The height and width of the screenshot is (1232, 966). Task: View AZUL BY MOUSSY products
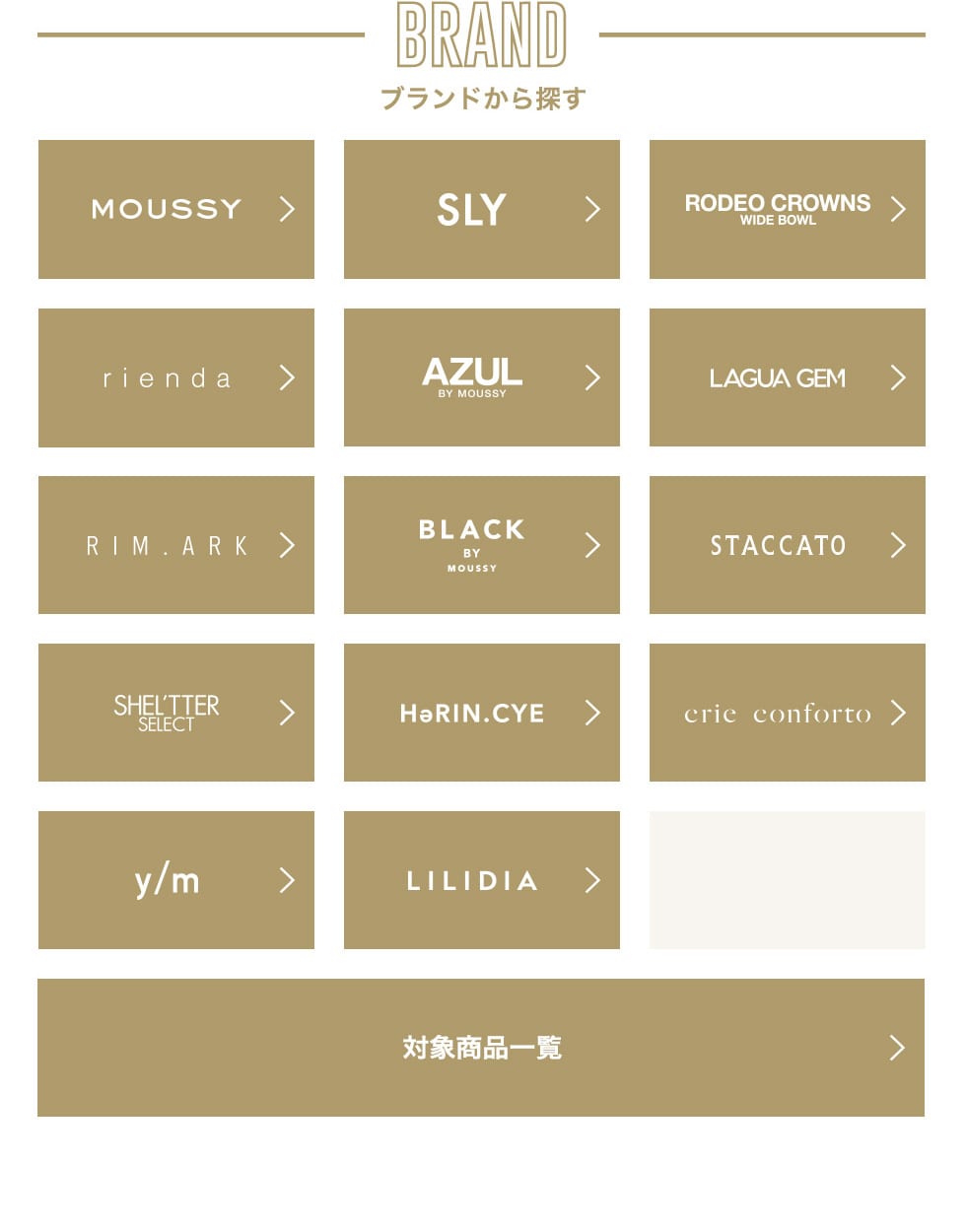coord(482,377)
